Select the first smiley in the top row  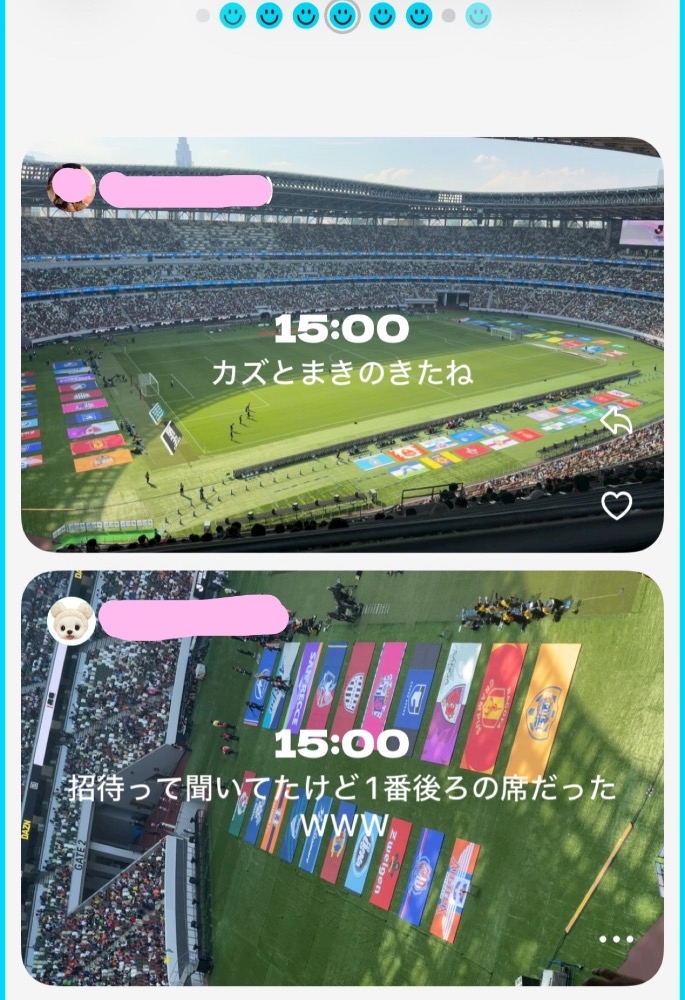pyautogui.click(x=232, y=16)
